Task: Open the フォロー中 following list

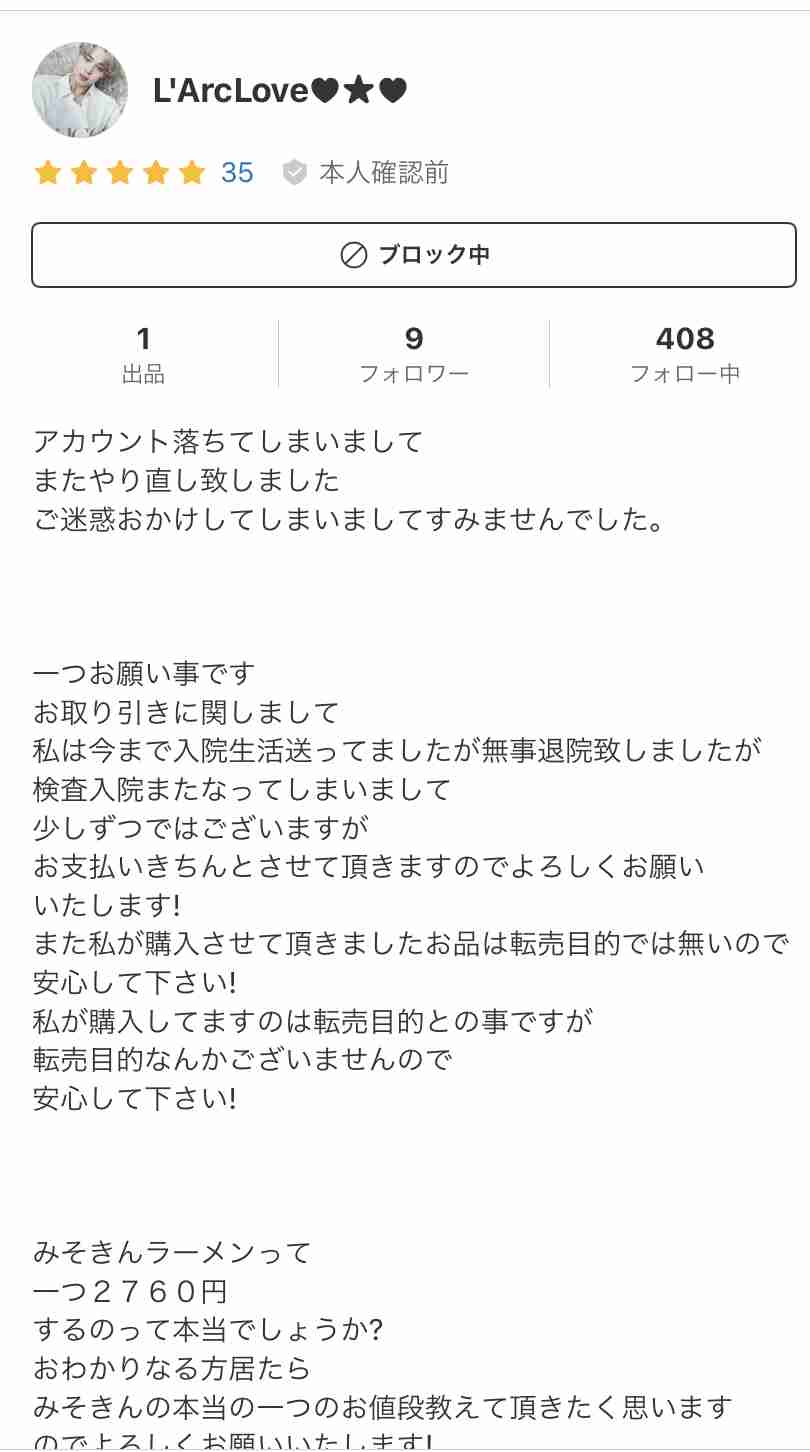Action: (685, 354)
